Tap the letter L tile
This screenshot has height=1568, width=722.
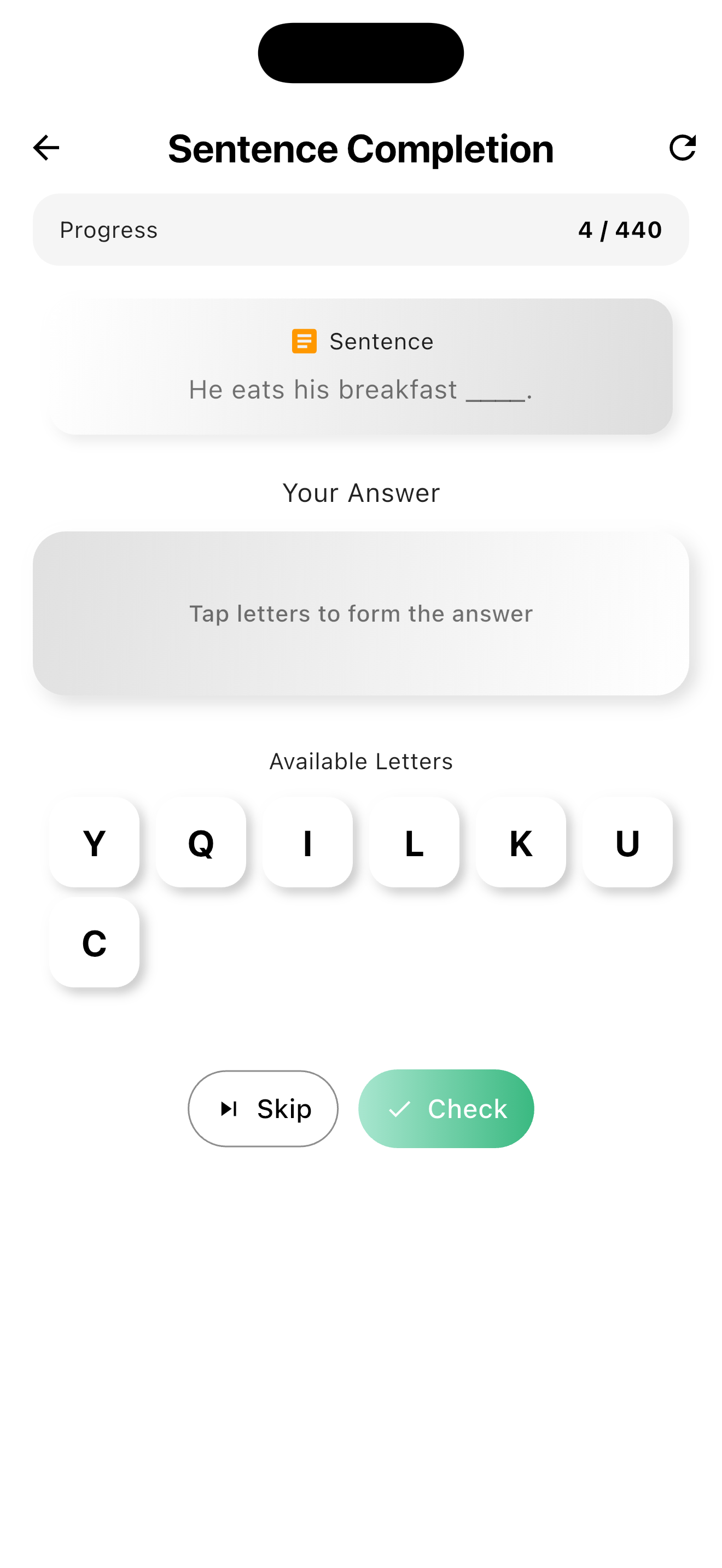[x=414, y=843]
